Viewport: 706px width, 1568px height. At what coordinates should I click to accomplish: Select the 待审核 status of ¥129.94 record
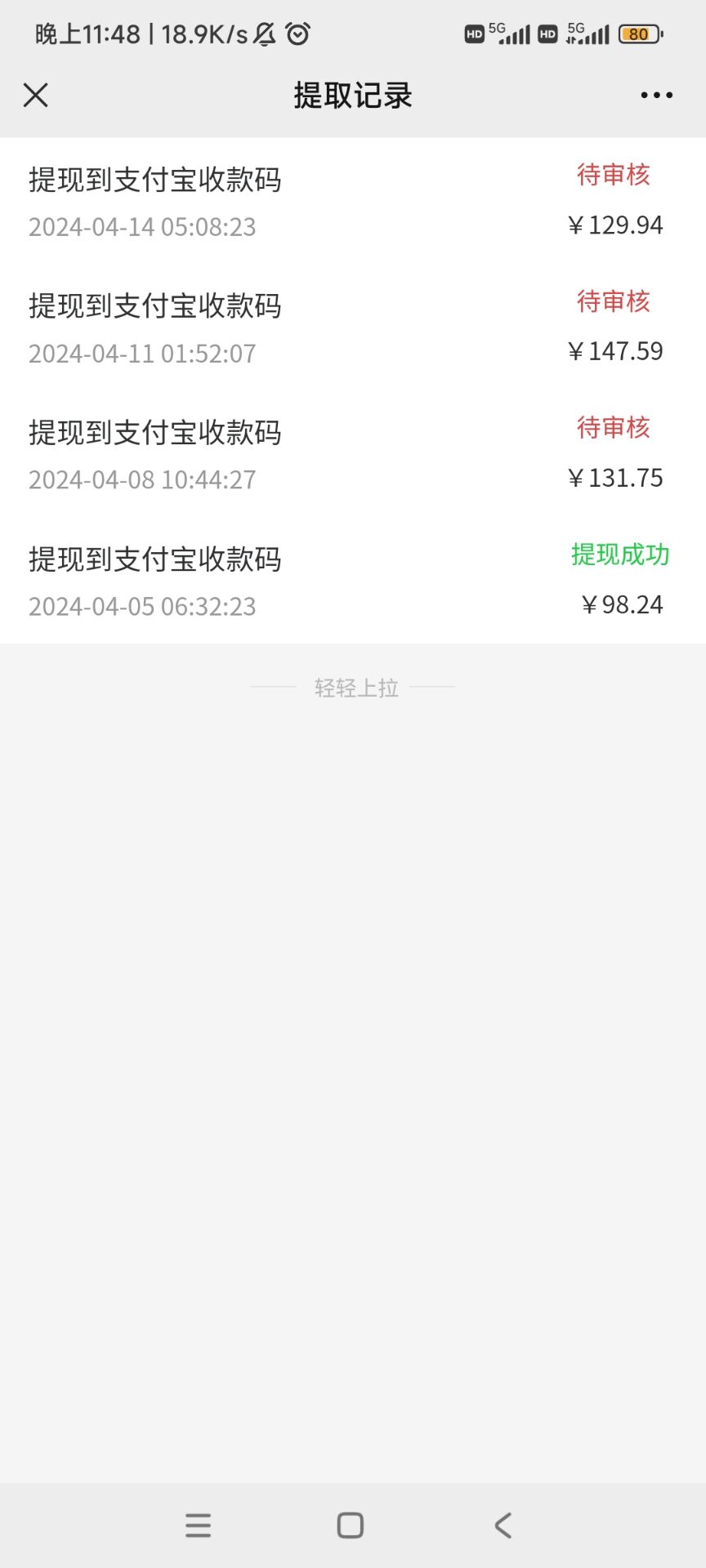click(611, 174)
